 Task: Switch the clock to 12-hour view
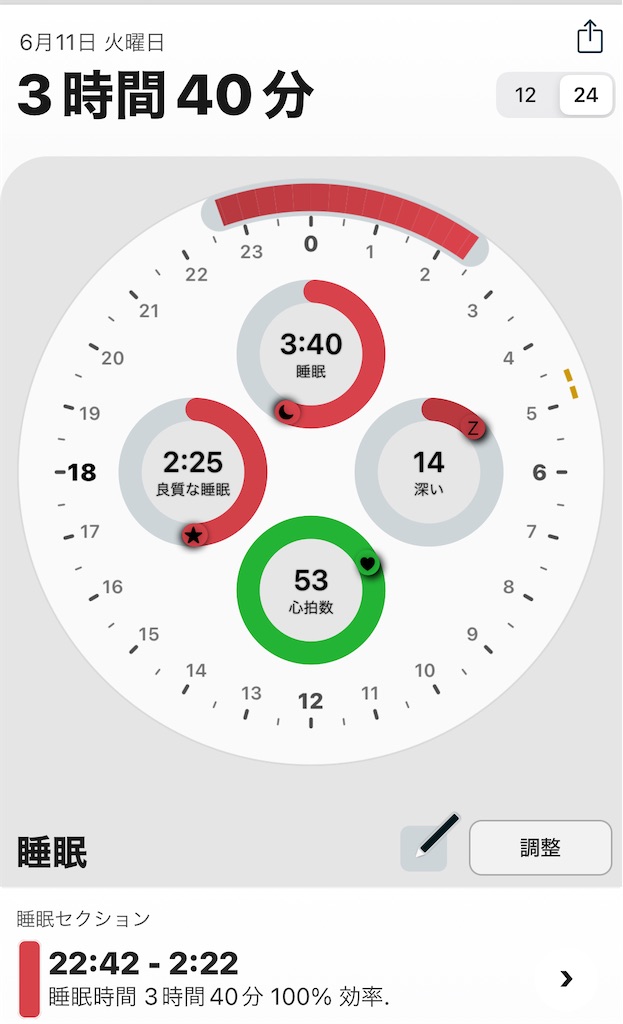click(526, 95)
